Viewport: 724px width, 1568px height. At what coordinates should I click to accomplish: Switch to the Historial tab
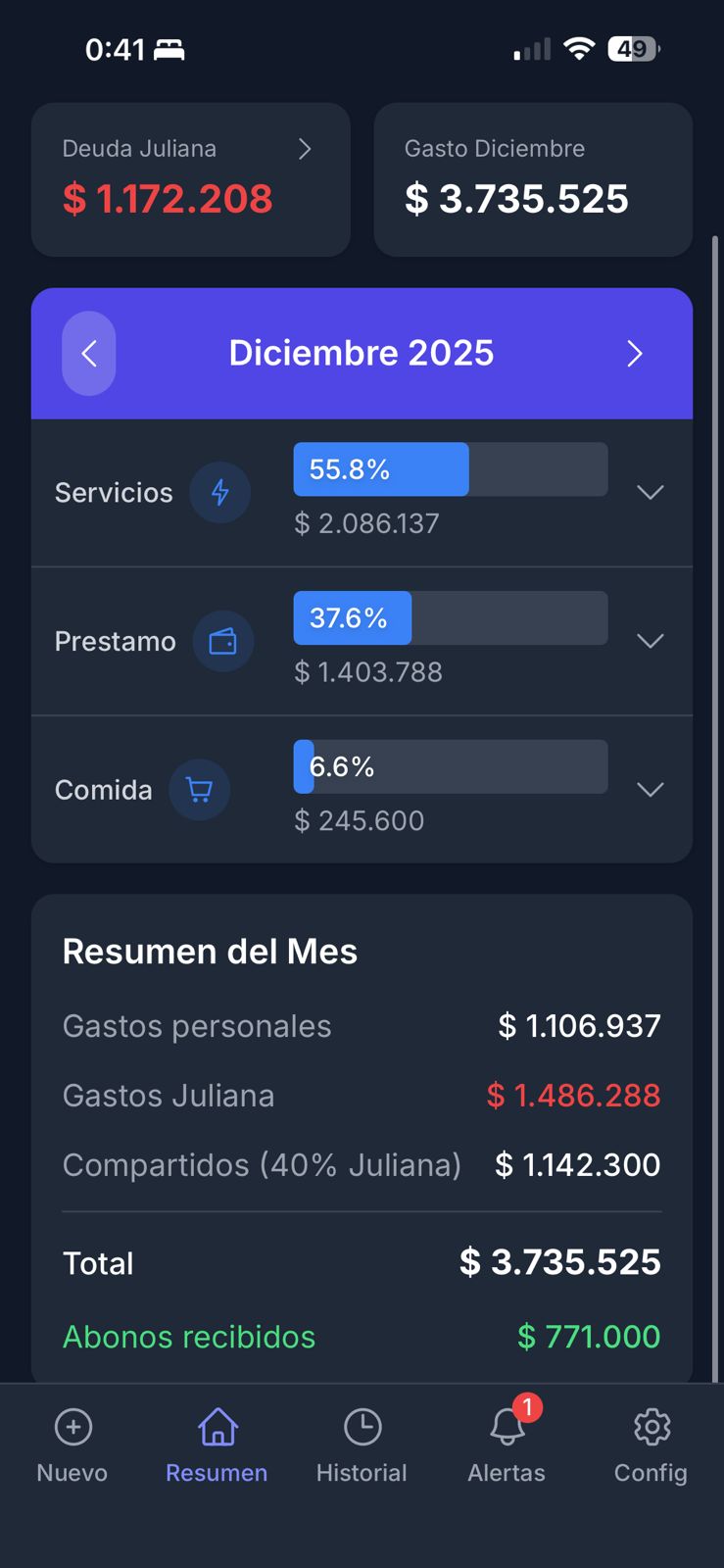[x=362, y=1445]
